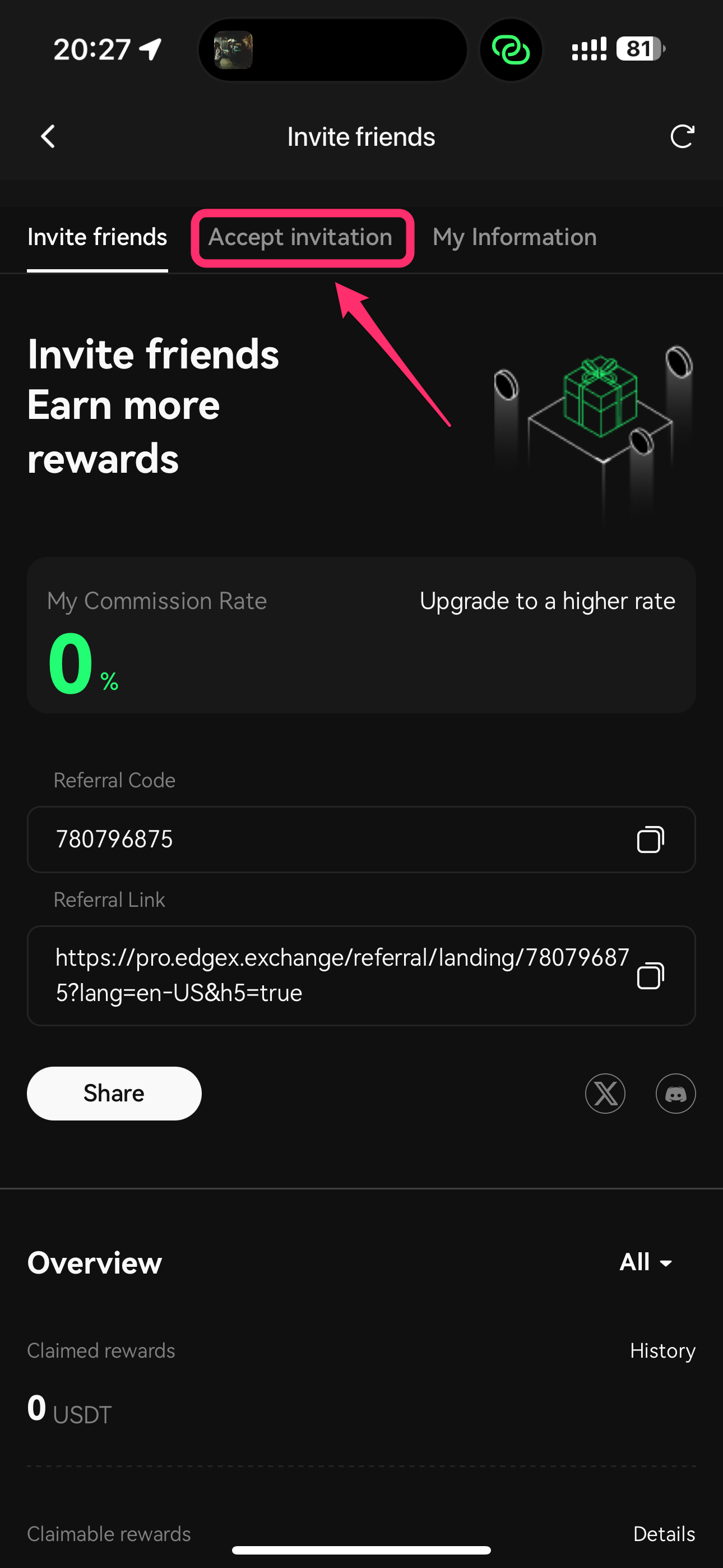Refresh the Invite friends page
This screenshot has width=723, height=1568.
click(682, 136)
